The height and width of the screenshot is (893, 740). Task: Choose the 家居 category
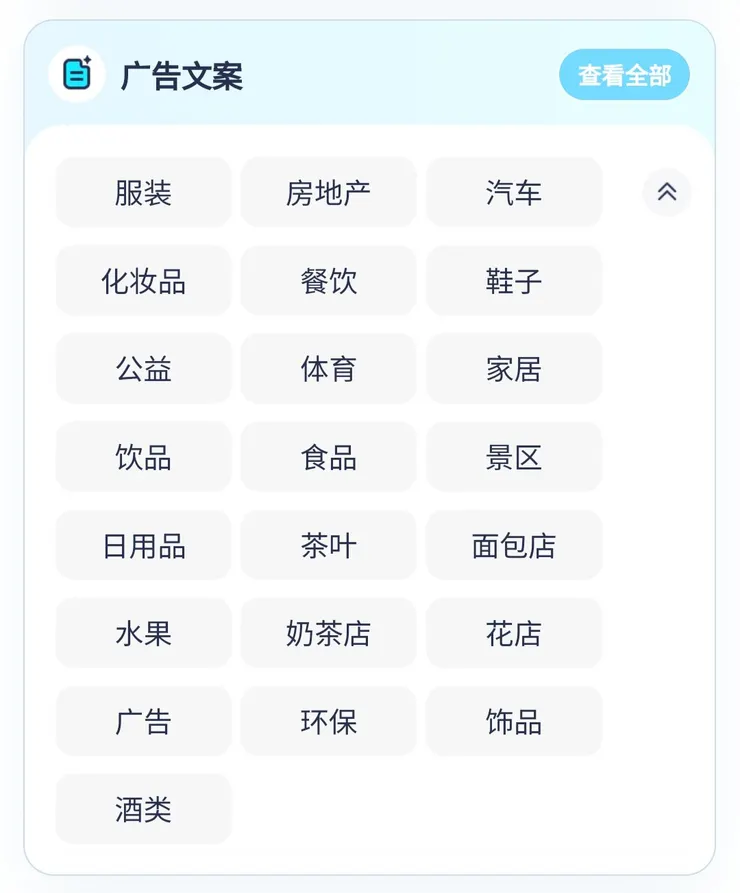point(514,369)
